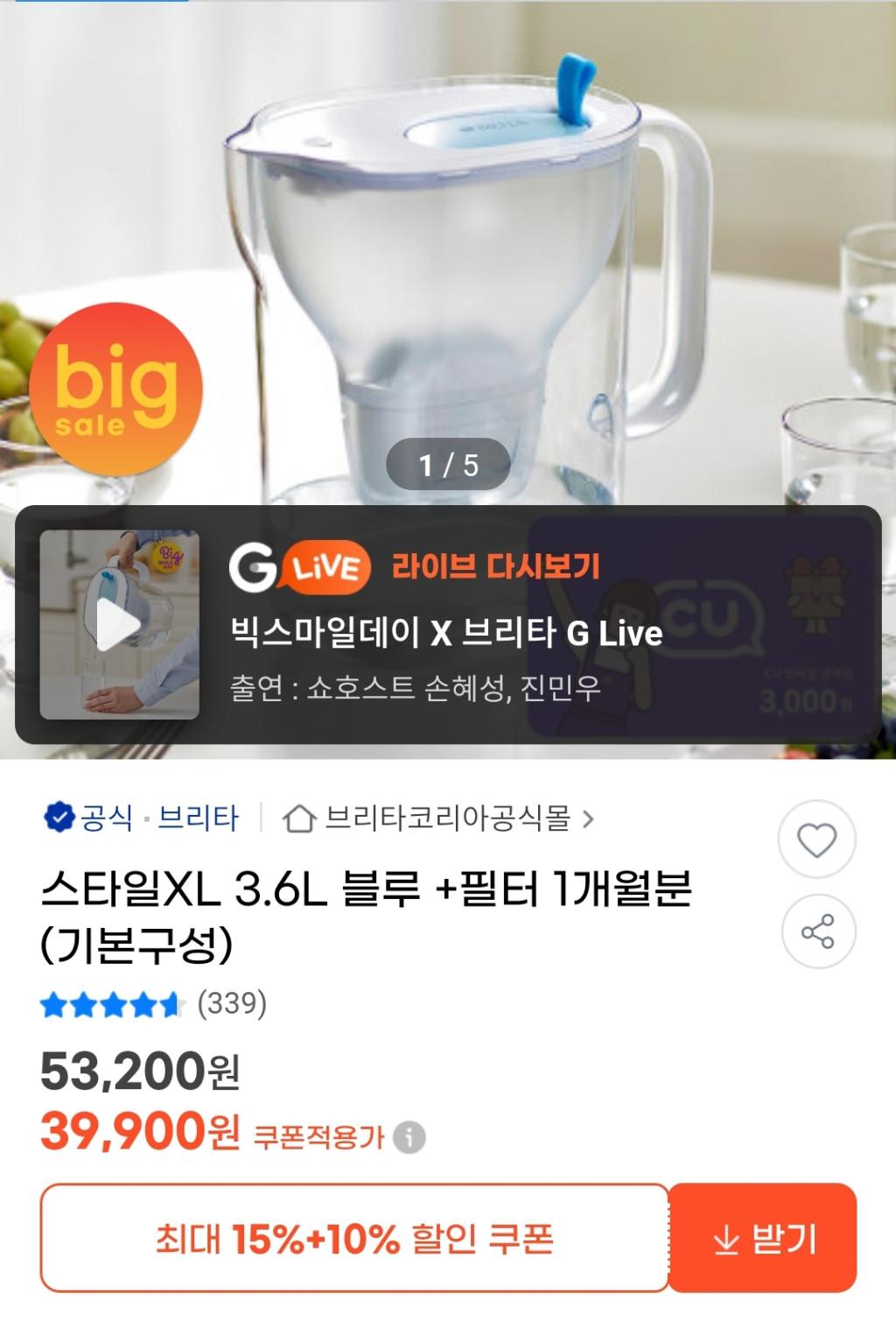Play the G Live replay video
Screen dimensions: 896x1321
coord(119,625)
